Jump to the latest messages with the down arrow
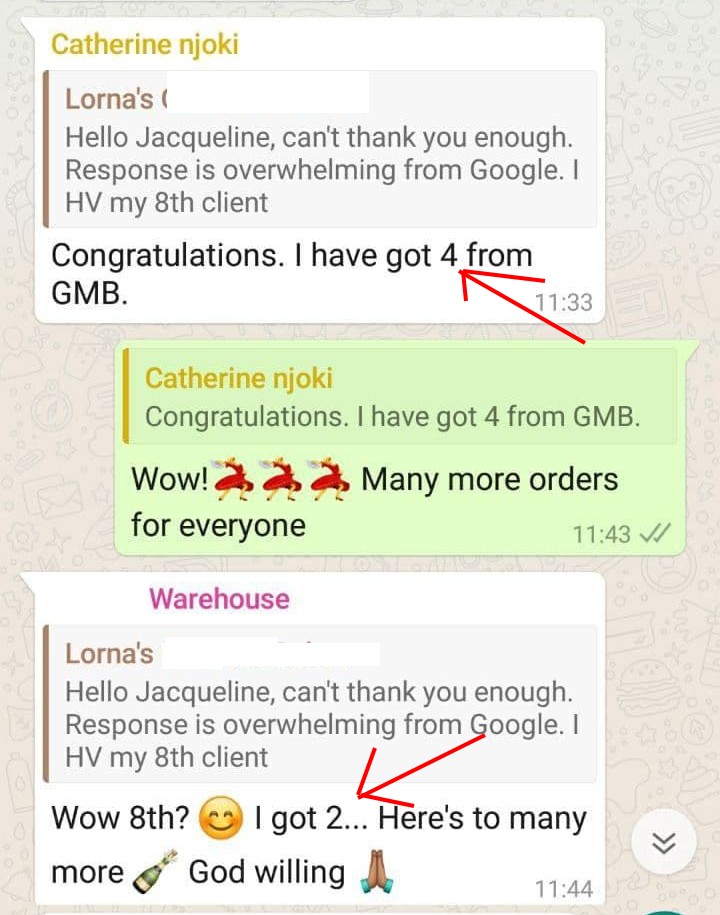 664,842
